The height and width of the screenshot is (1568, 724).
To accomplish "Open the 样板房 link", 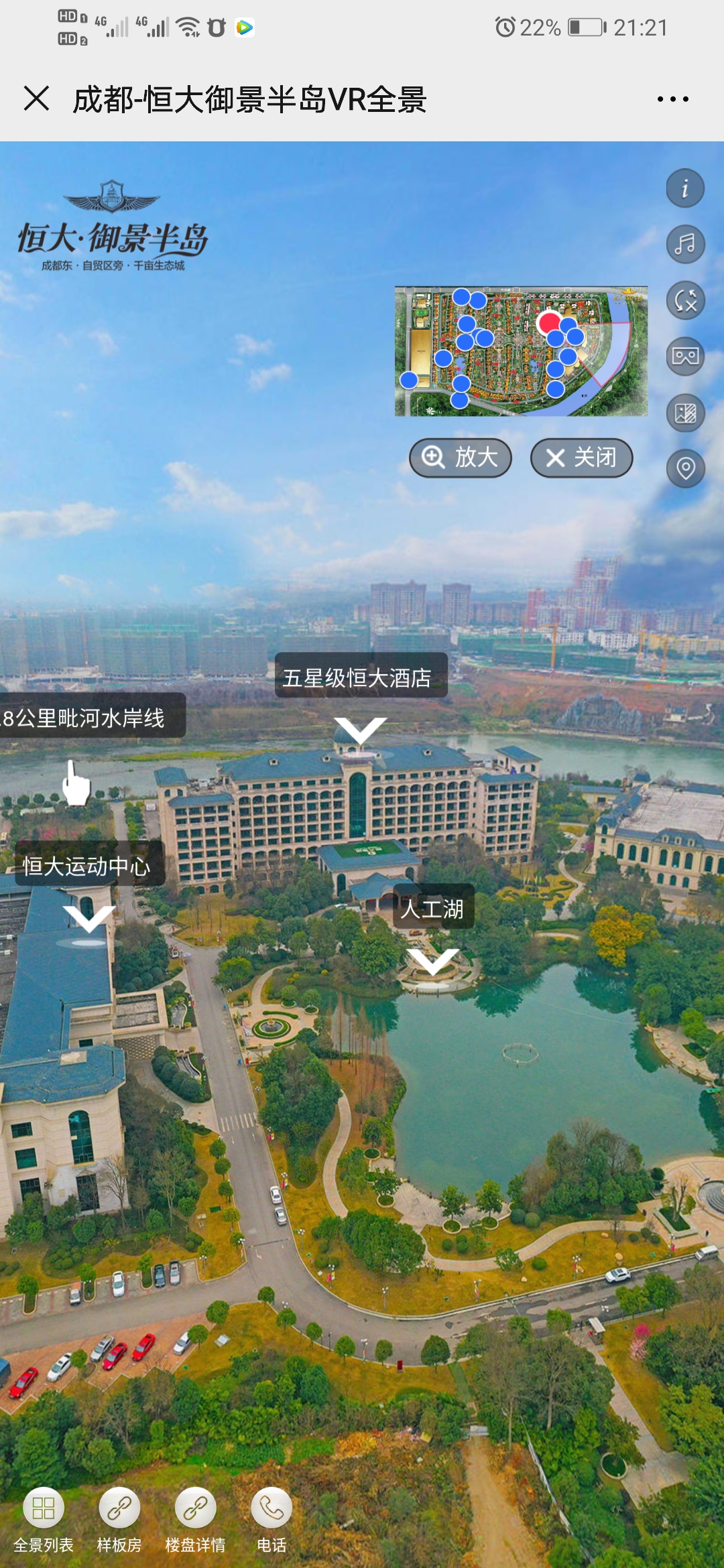I will point(119,1508).
